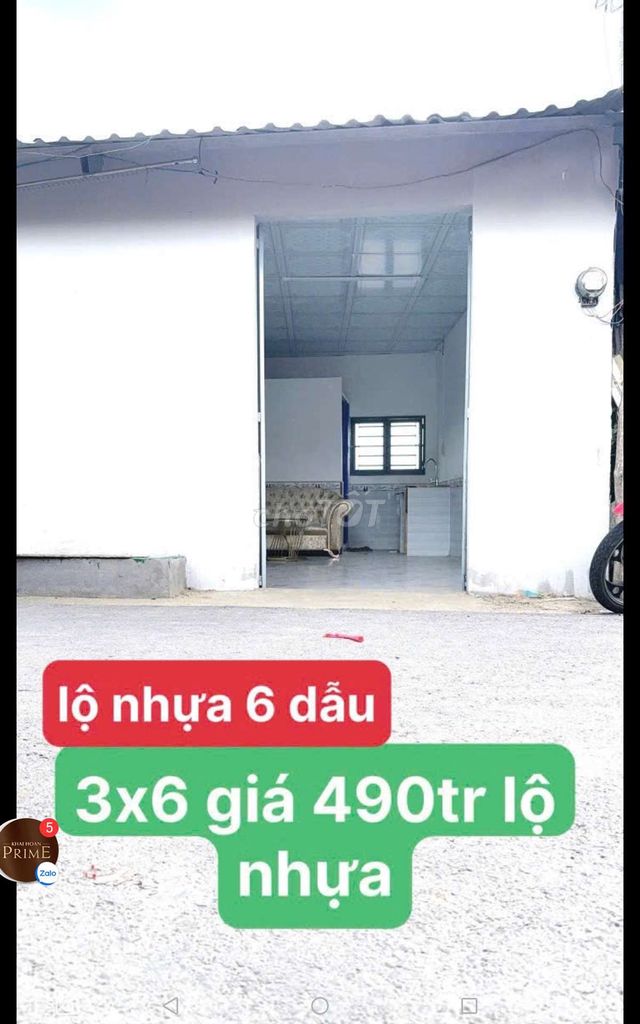
Task: Go to the home screen
Action: pos(320,1005)
